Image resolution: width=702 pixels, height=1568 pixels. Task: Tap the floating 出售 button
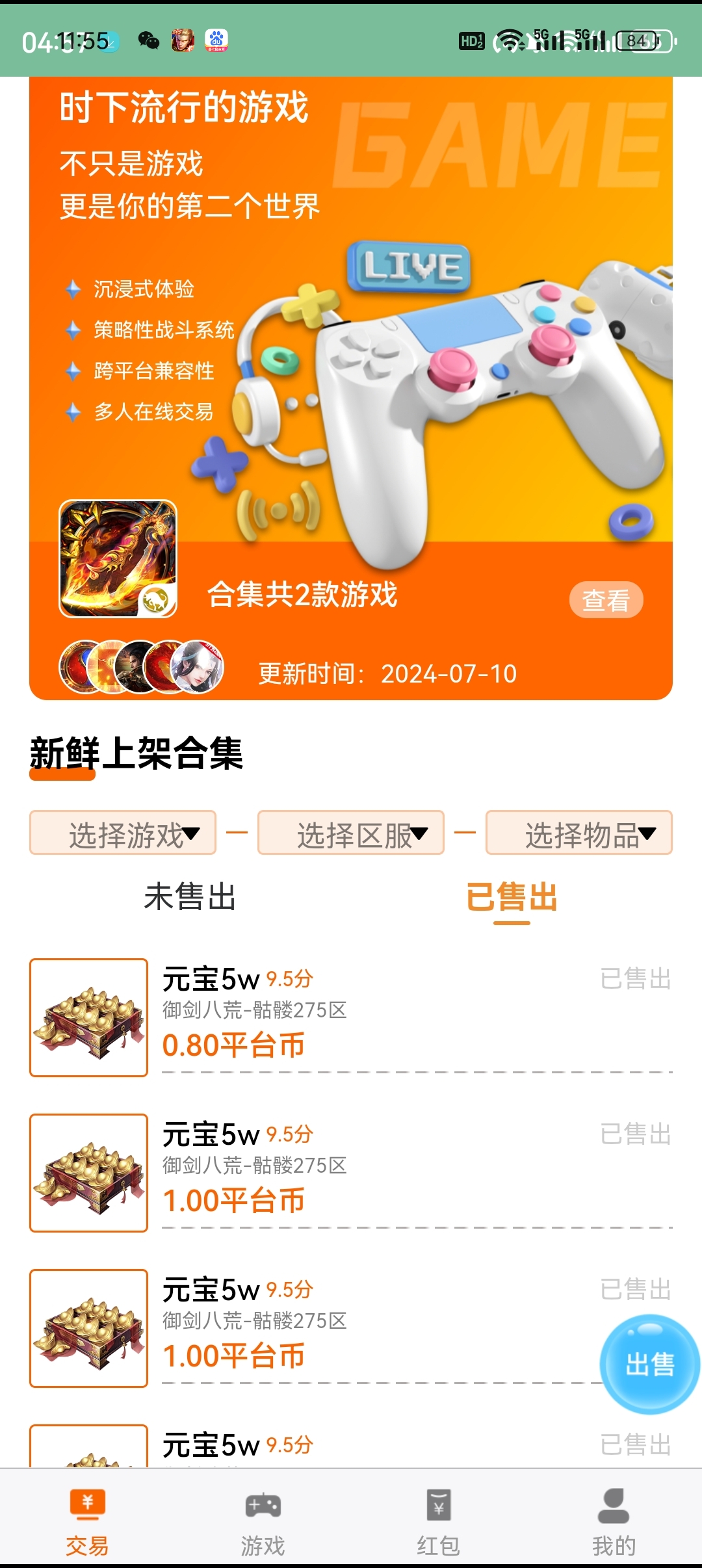point(650,1365)
